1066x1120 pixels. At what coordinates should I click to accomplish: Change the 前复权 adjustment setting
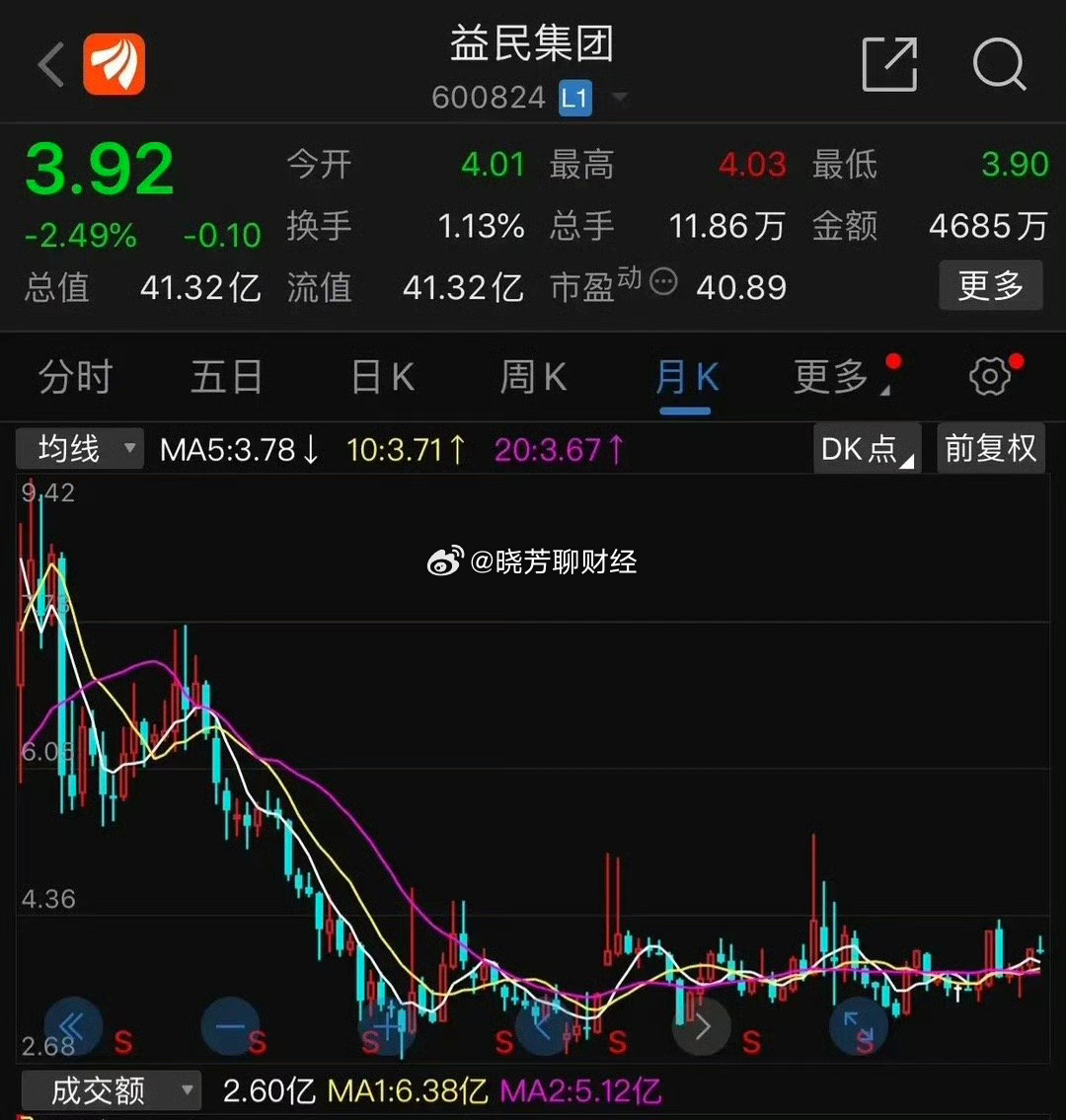(x=990, y=450)
